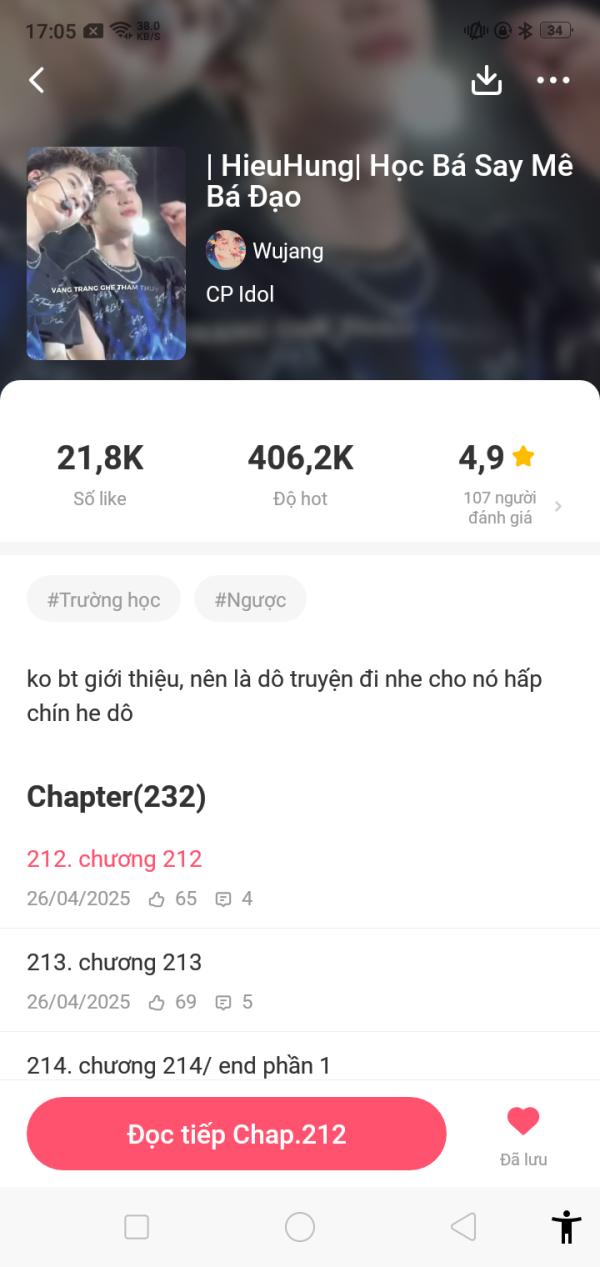Tap the system home button
The width and height of the screenshot is (600, 1267).
(x=300, y=1227)
